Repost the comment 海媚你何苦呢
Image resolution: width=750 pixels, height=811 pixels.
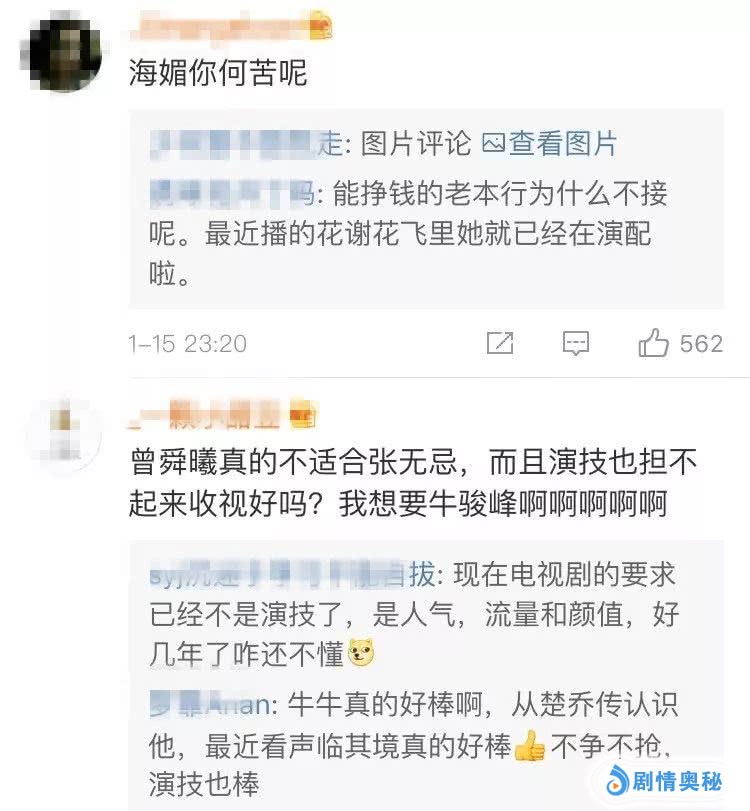pyautogui.click(x=499, y=344)
